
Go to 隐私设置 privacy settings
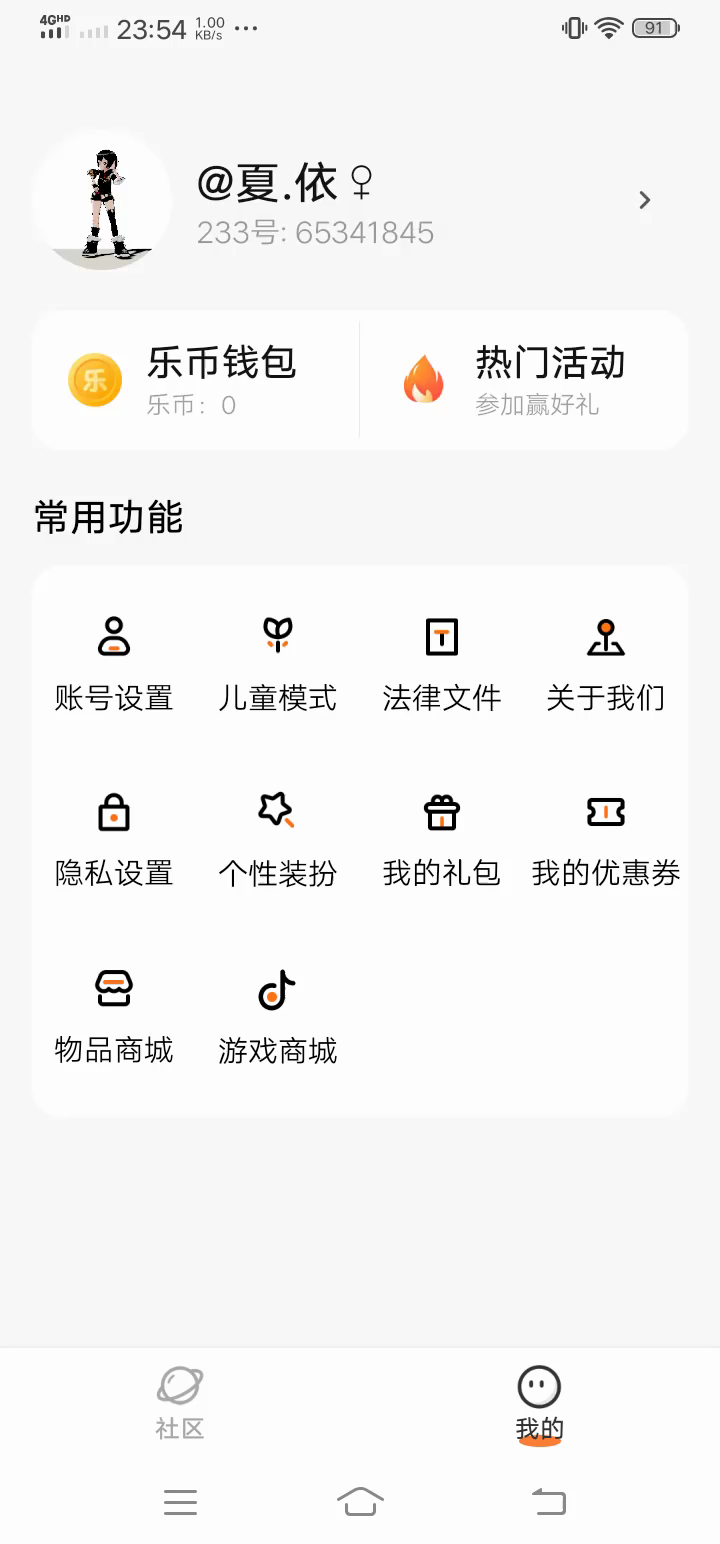[x=114, y=838]
